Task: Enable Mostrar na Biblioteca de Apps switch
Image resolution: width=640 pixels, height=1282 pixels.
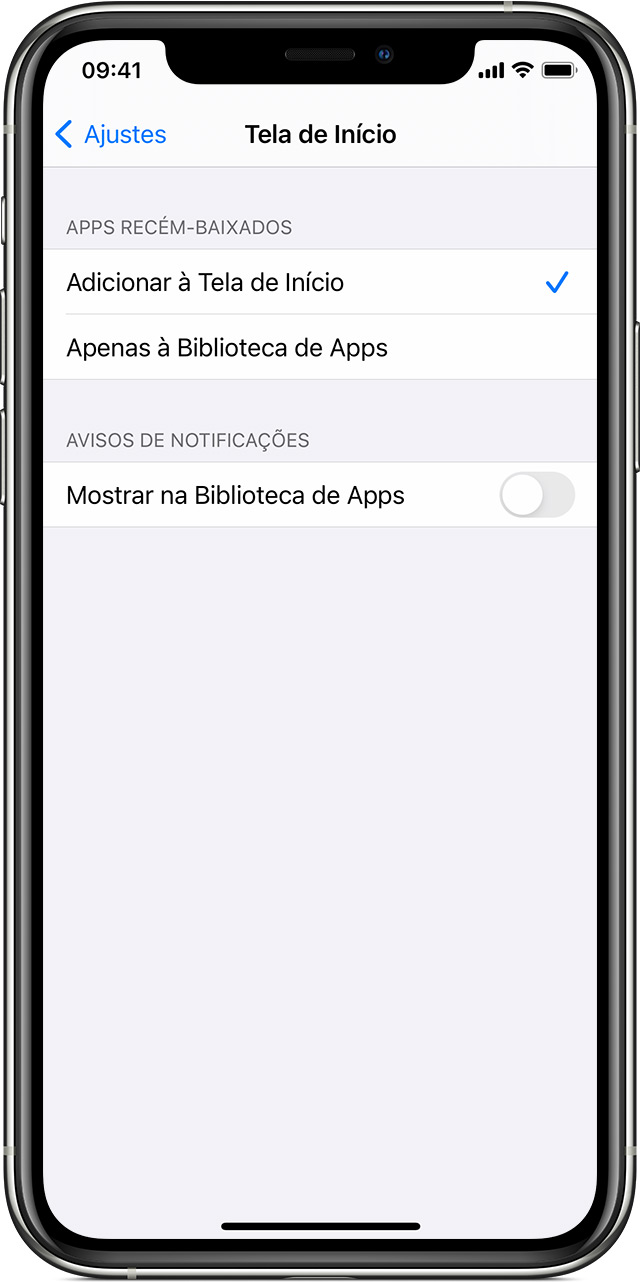Action: pos(537,495)
